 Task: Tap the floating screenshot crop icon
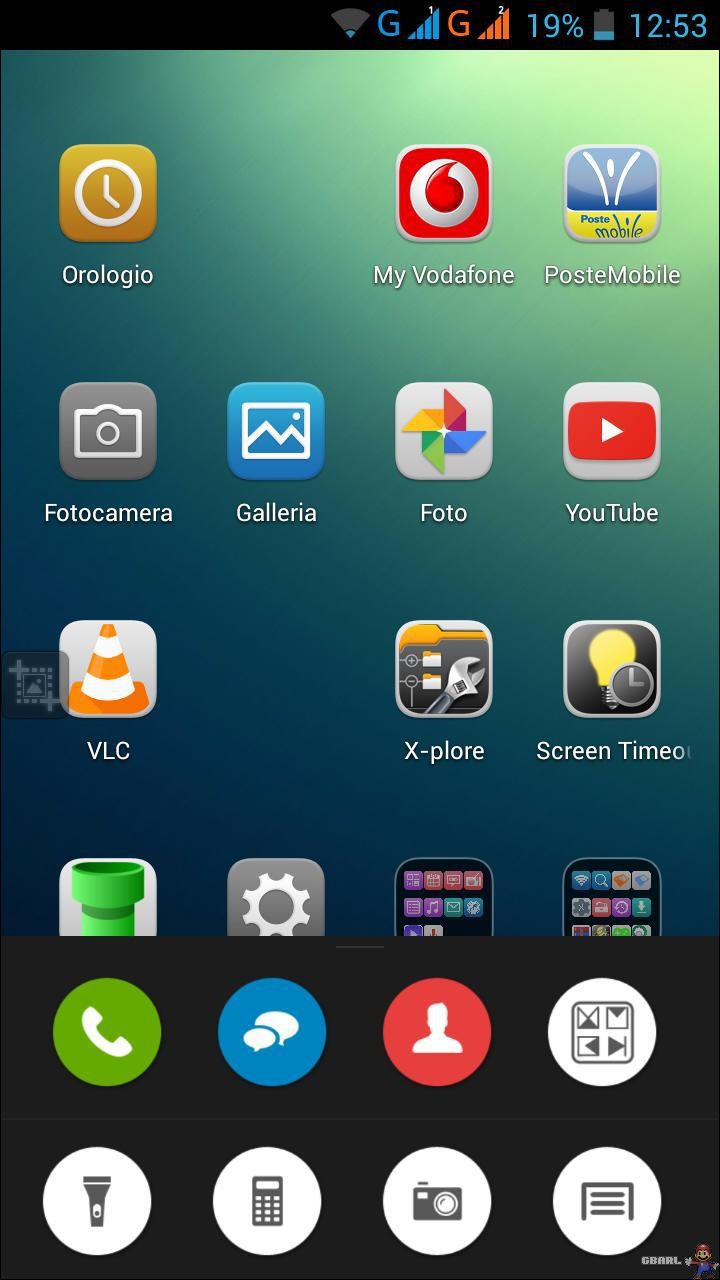34,685
